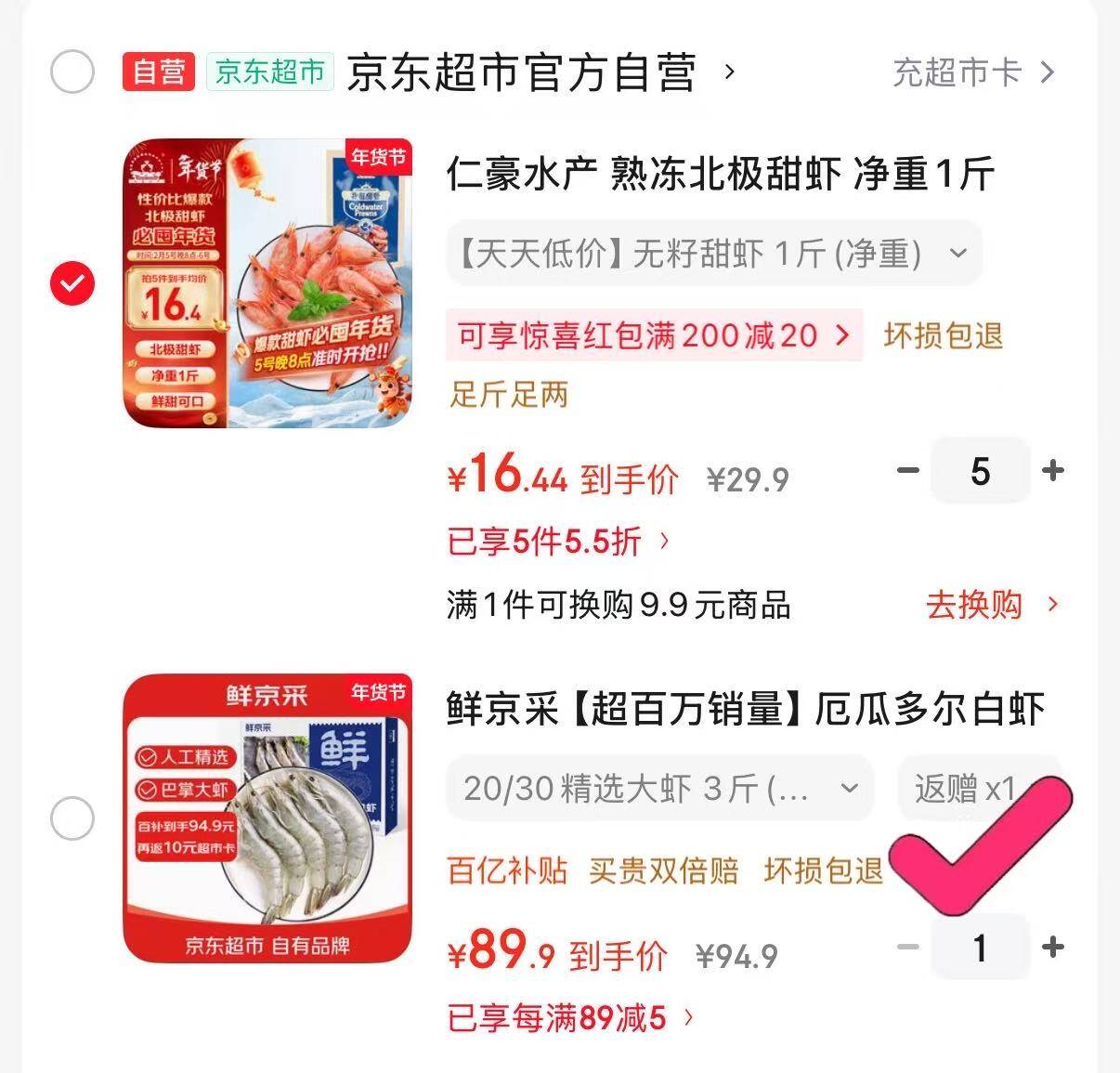
Task: View 惊喜红包满200减20 coupon details
Action: point(654,335)
